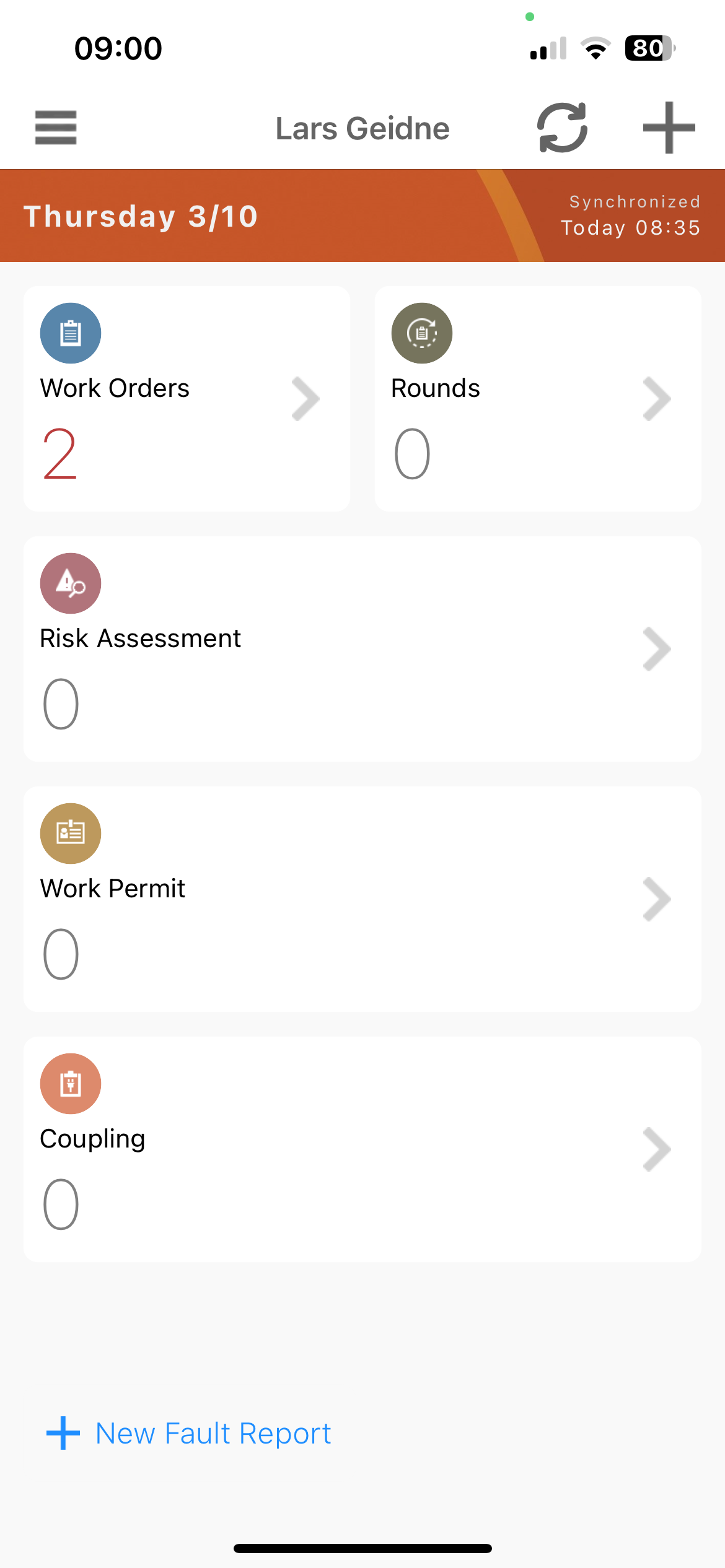Screen dimensions: 725x1568
Task: Open Risk Assessment
Action: 362,649
